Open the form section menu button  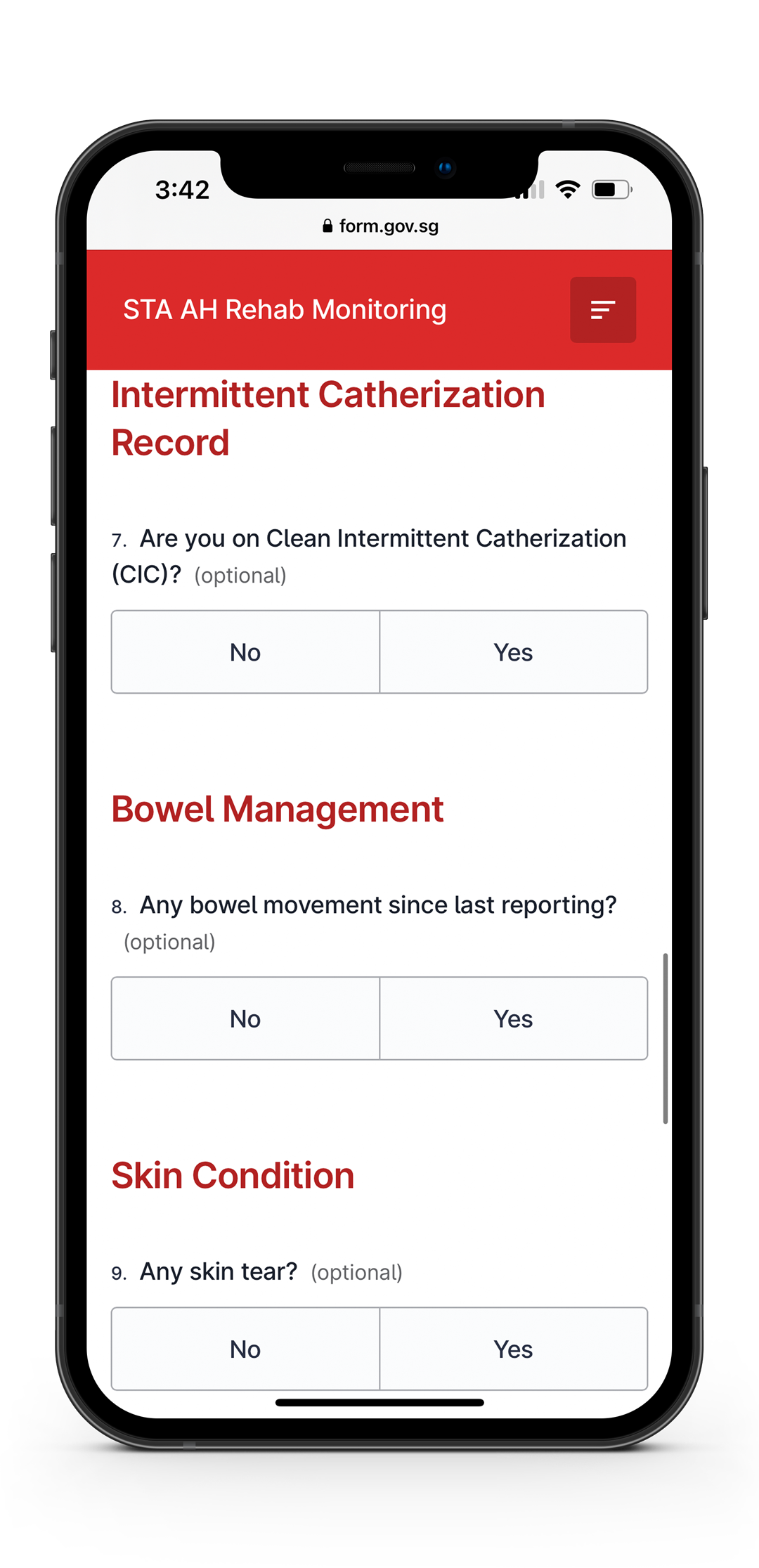click(602, 310)
